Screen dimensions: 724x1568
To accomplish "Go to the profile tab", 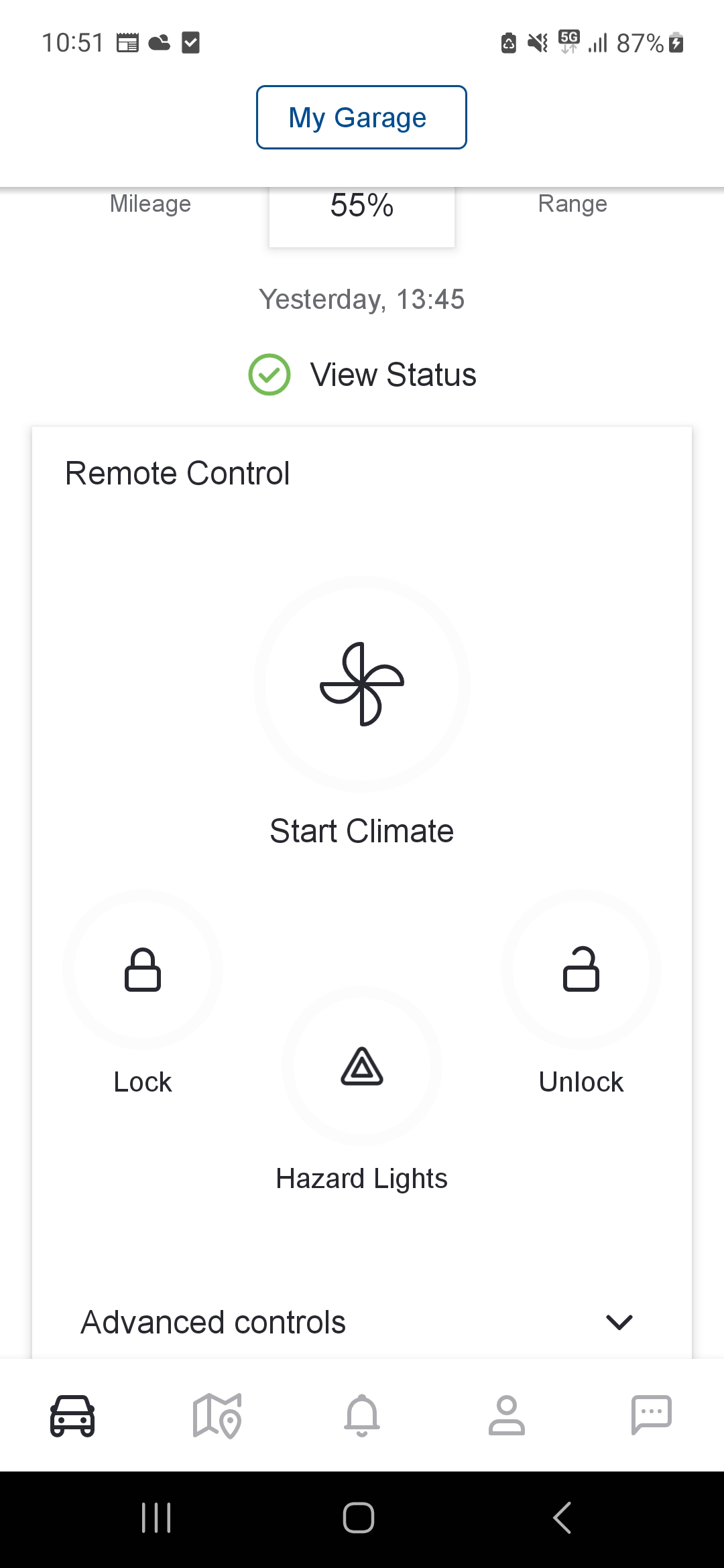I will [507, 1416].
